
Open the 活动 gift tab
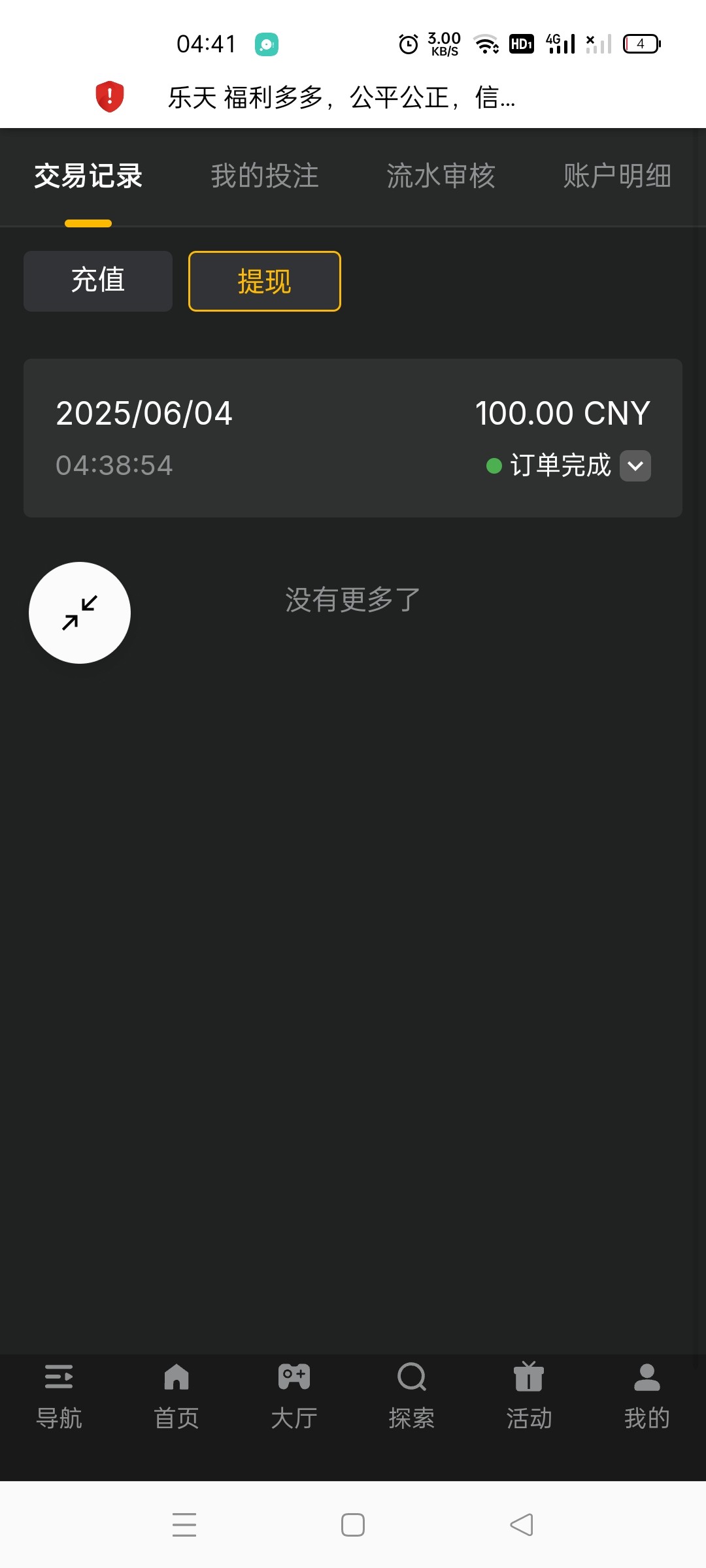pyautogui.click(x=529, y=1397)
